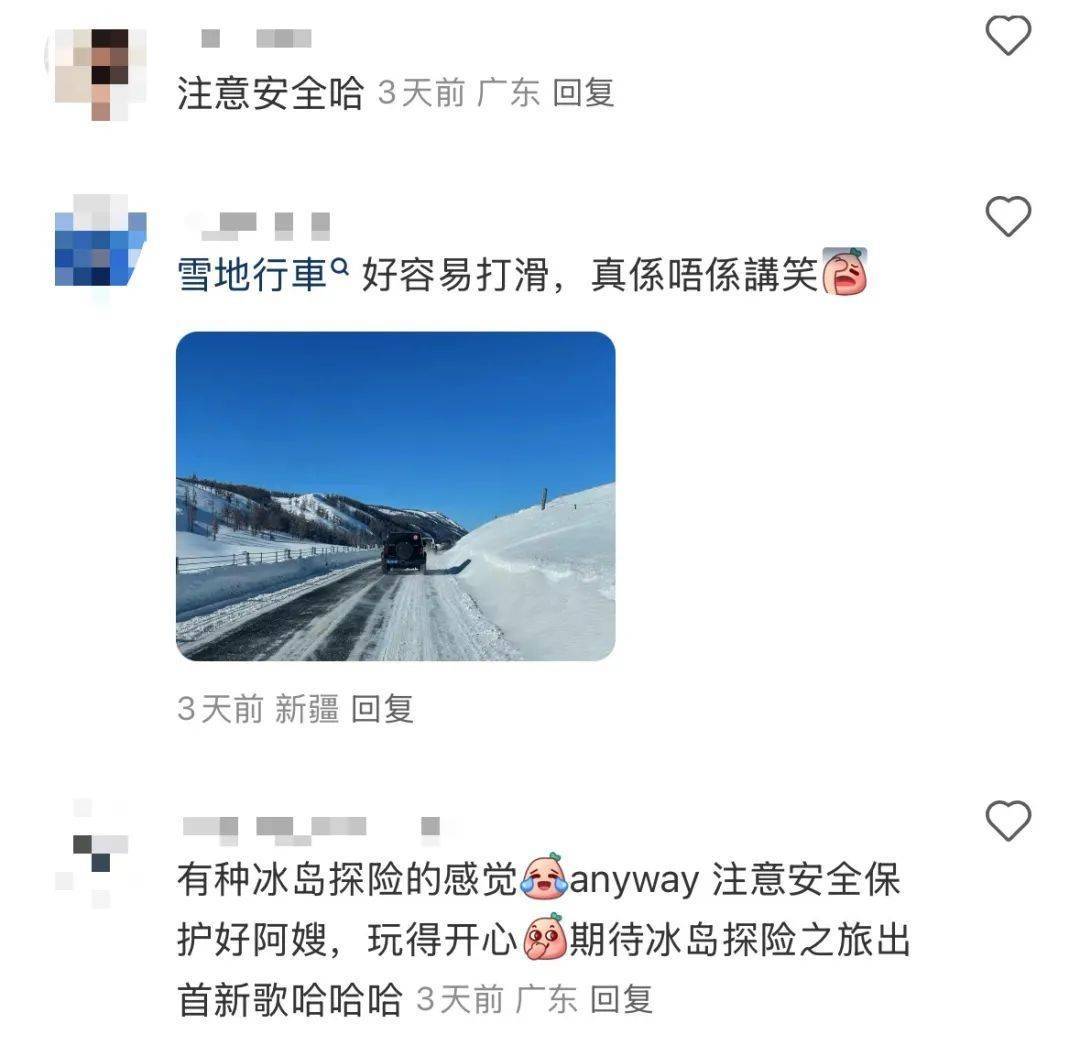Open the avatar of the 注意安全哈 commenter
Screen dimensions: 1080x1056
click(x=100, y=72)
